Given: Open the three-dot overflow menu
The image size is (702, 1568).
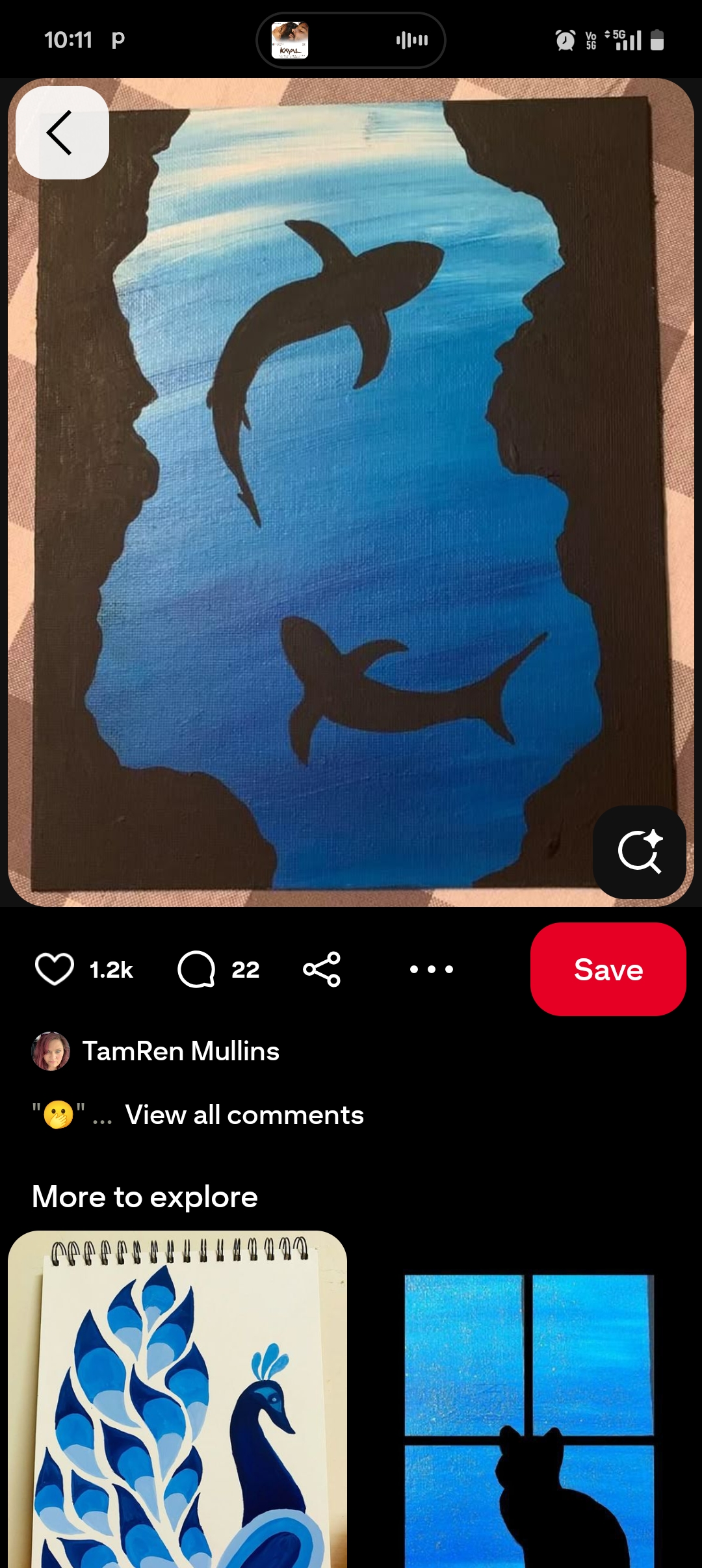Looking at the screenshot, I should pos(432,969).
